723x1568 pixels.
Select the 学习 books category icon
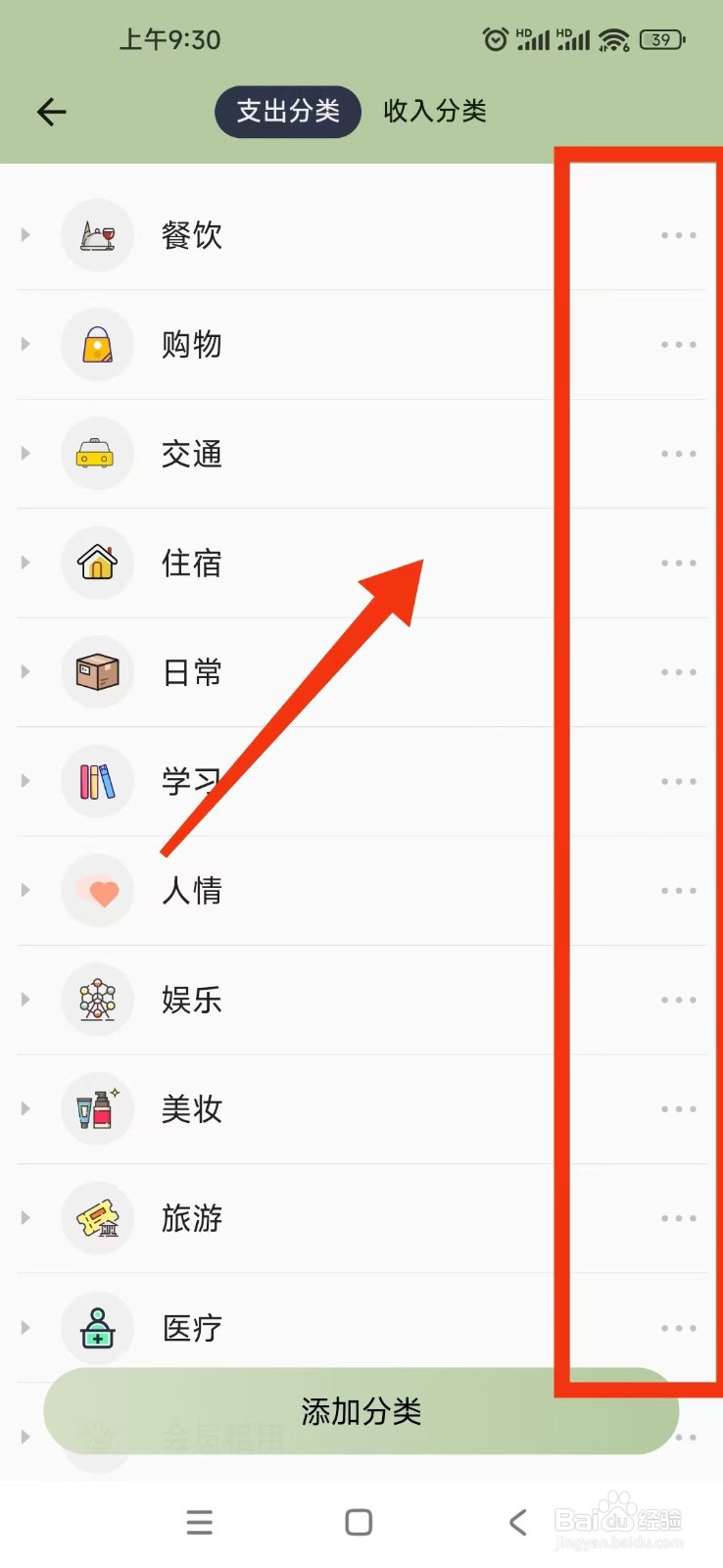(97, 781)
